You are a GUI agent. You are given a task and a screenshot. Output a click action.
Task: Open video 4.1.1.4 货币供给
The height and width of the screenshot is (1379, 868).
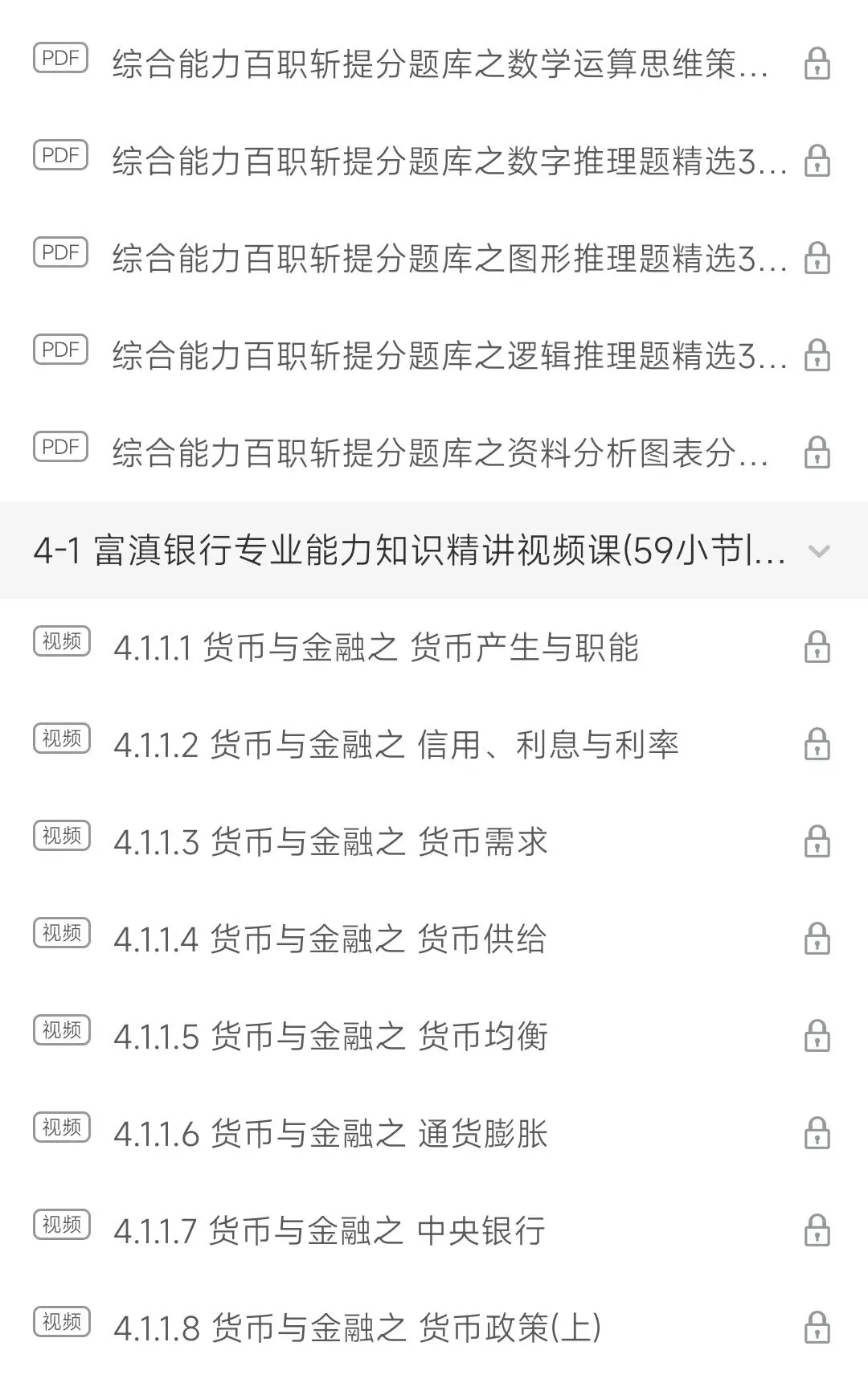(x=434, y=939)
